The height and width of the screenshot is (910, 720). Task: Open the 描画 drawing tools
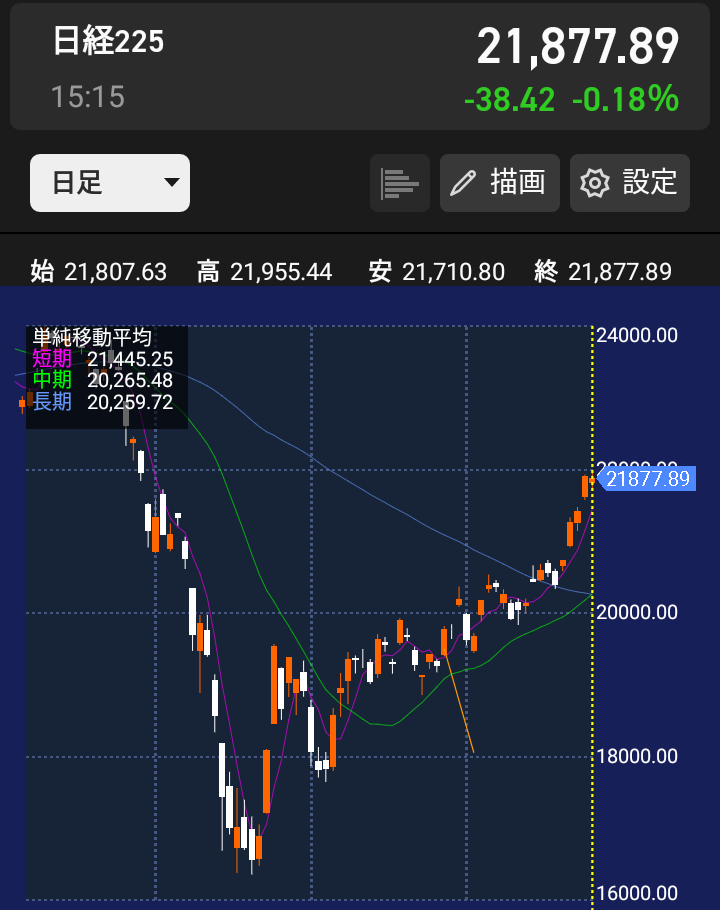tap(499, 183)
